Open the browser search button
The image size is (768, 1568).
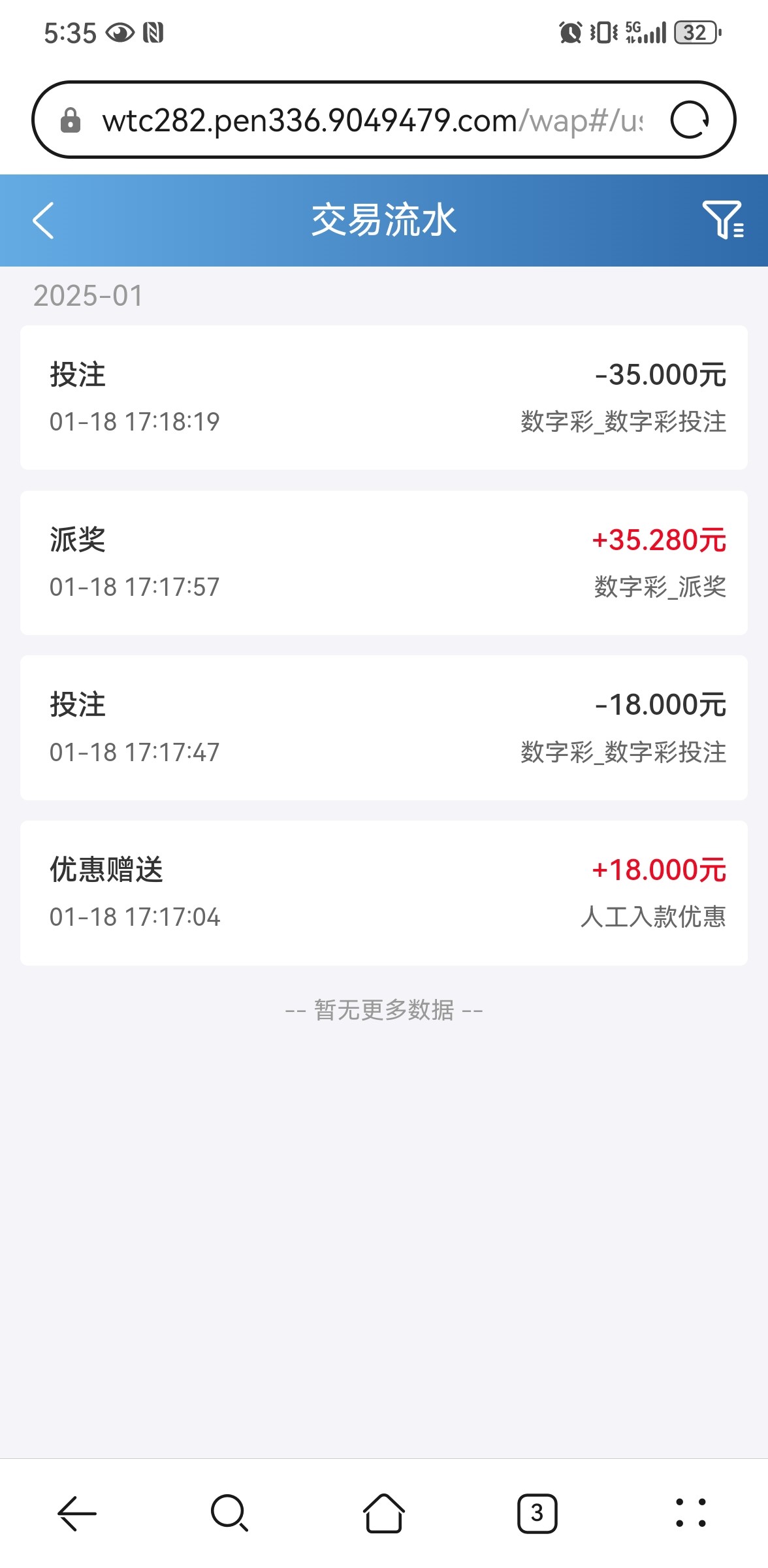point(230,1513)
